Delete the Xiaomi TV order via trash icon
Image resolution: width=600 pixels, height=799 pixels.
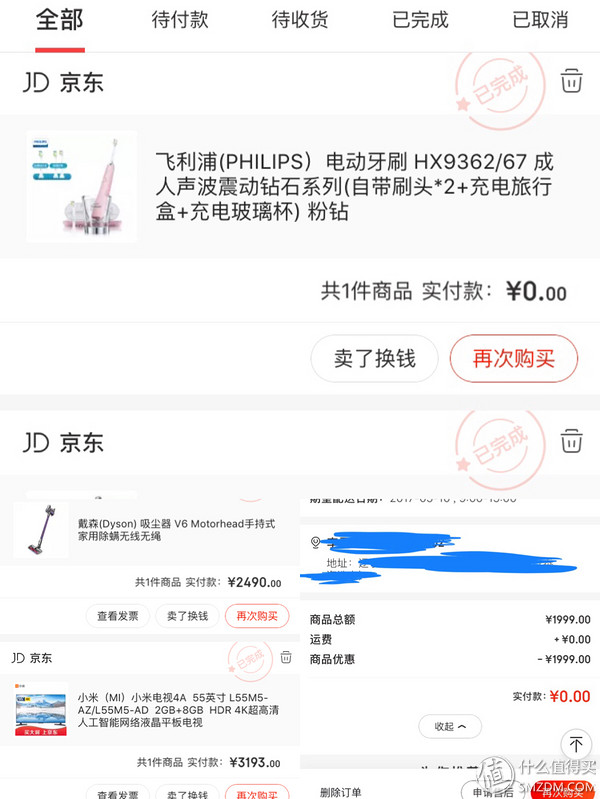coord(285,657)
